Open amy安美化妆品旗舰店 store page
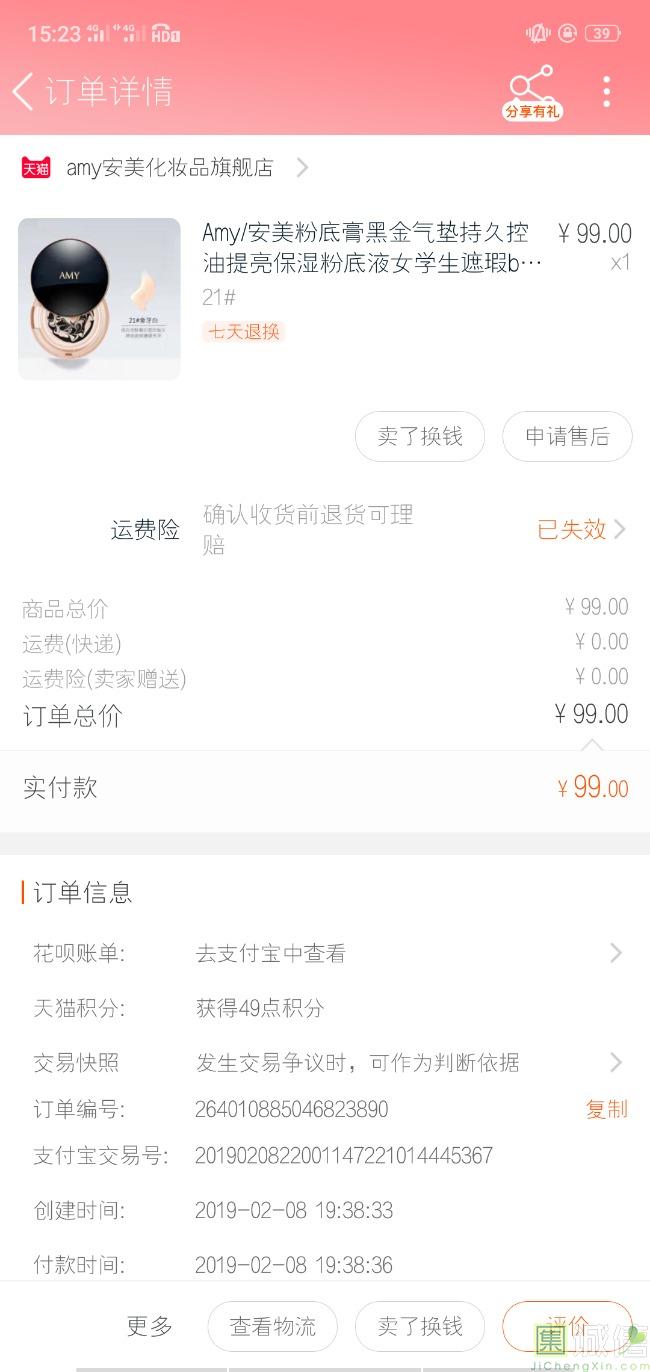Viewport: 650px width, 1372px height. click(x=170, y=168)
